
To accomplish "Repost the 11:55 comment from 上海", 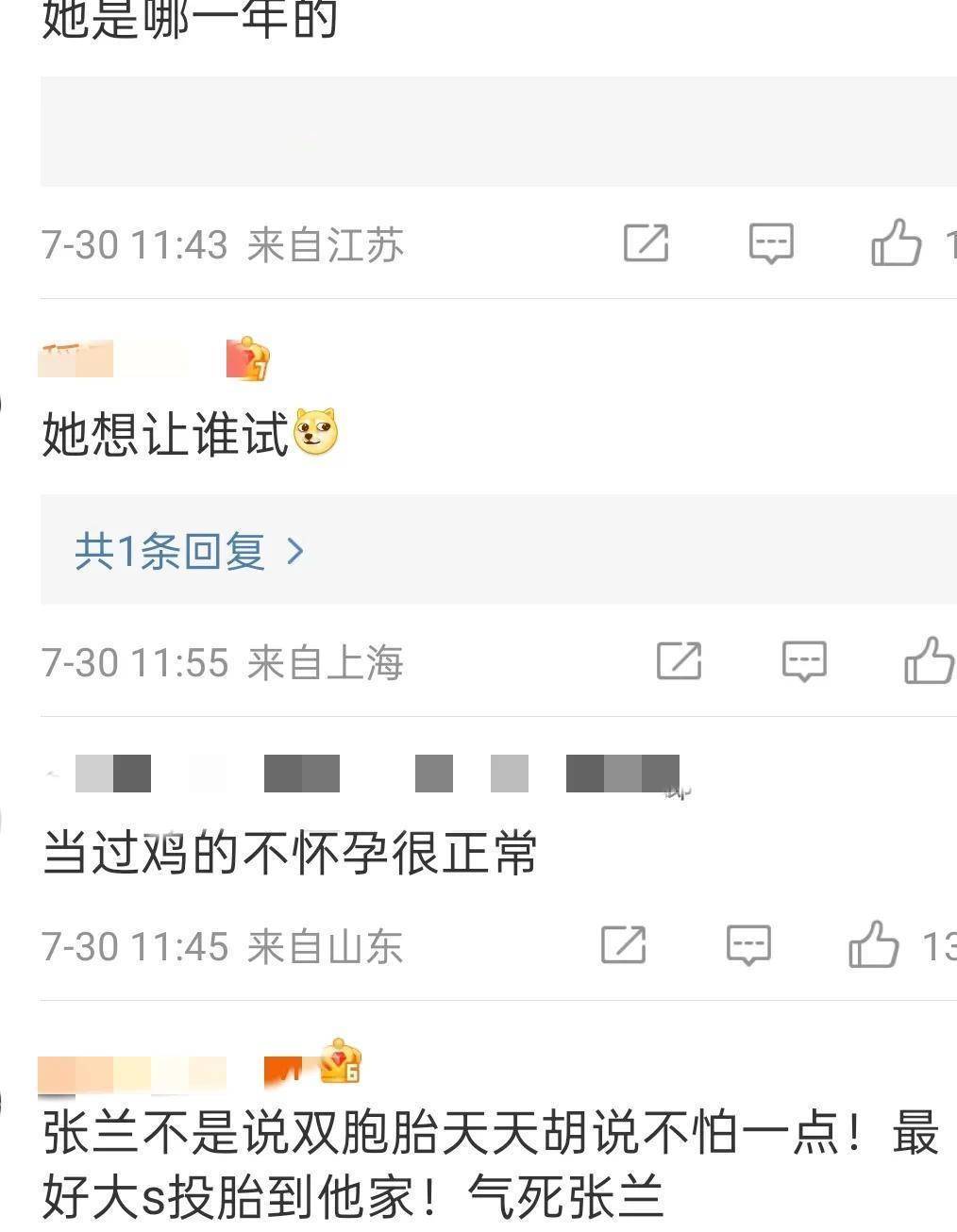I will (x=679, y=660).
